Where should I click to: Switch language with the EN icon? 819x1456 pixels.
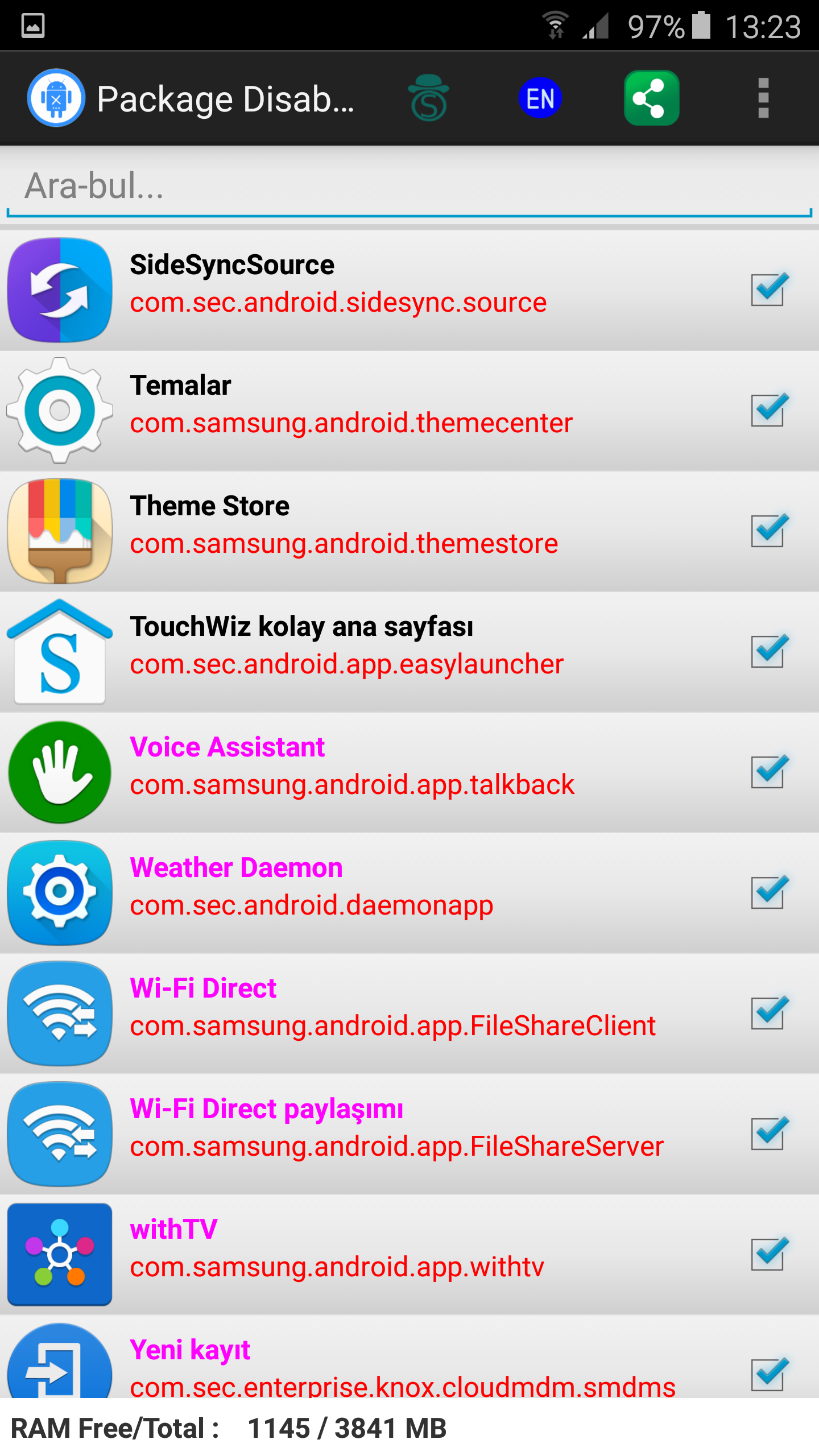[540, 98]
